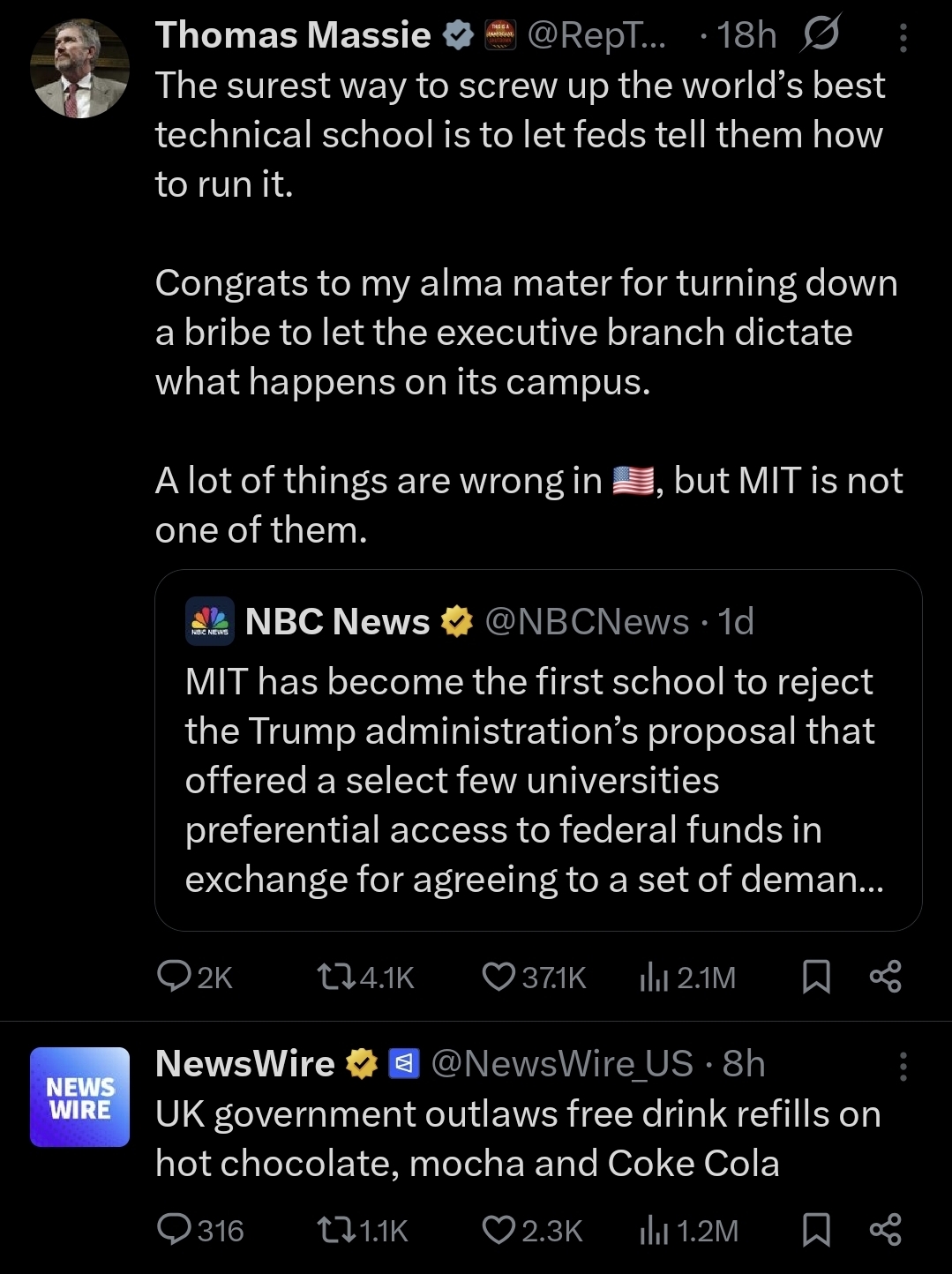Open Thomas Massie's profile picture
Image resolution: width=952 pixels, height=1274 pixels.
click(x=79, y=69)
